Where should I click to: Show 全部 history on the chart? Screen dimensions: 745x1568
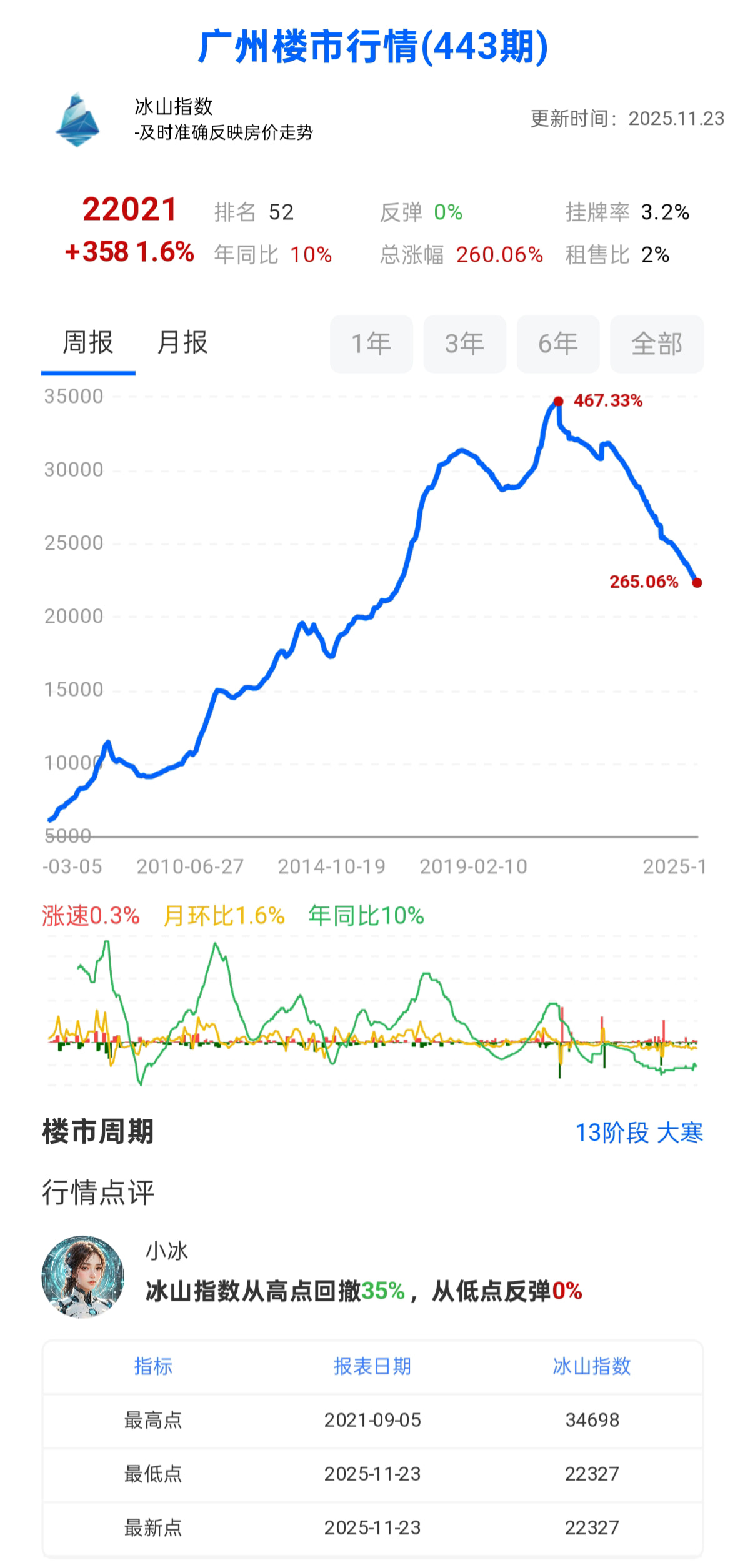tap(656, 344)
